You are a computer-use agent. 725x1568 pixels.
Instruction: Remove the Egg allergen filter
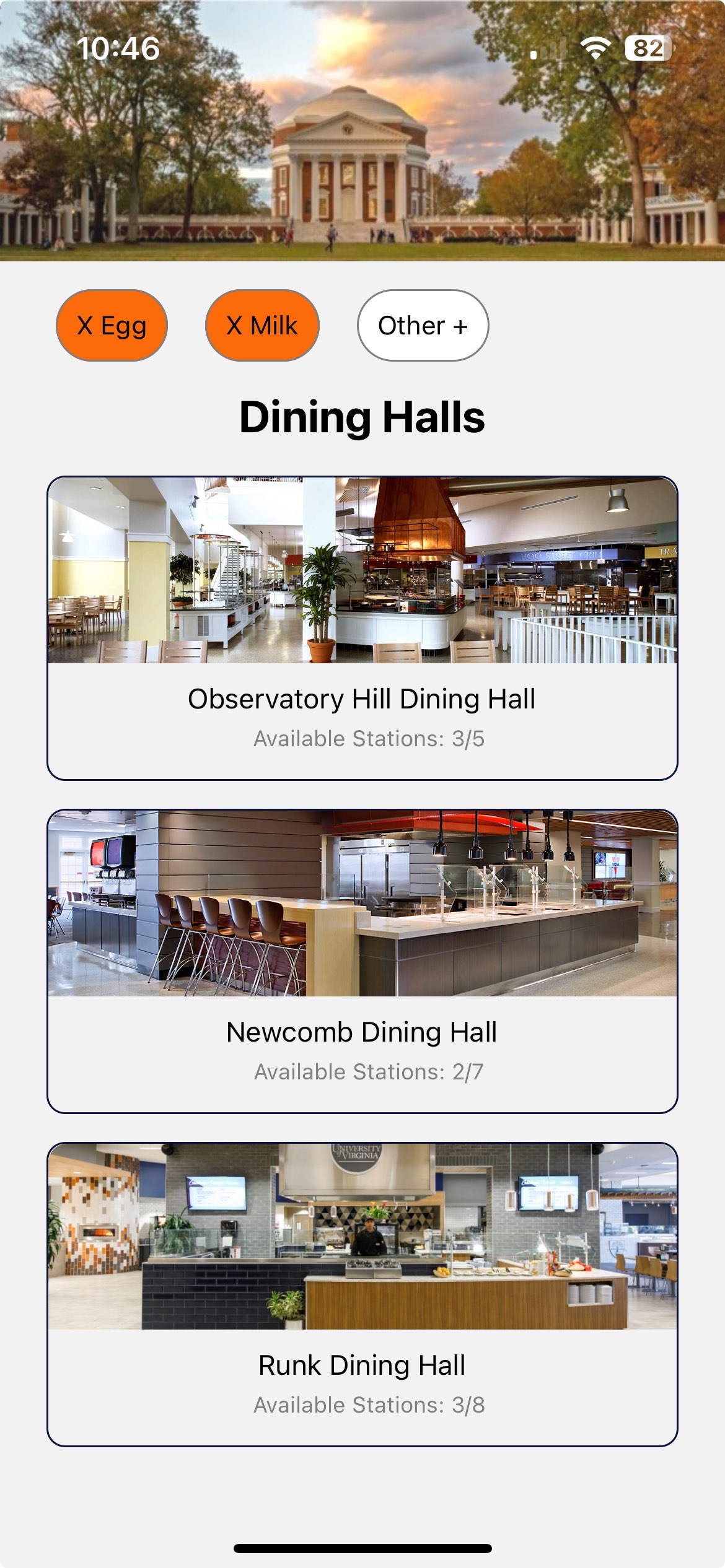[112, 325]
